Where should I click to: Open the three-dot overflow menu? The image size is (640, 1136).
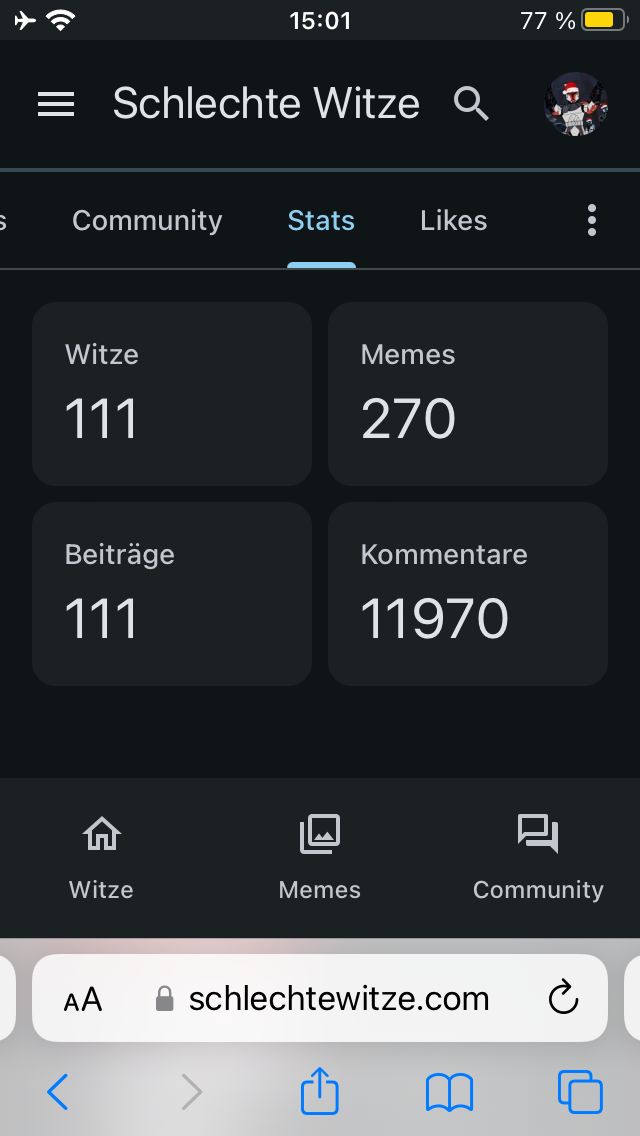click(592, 221)
